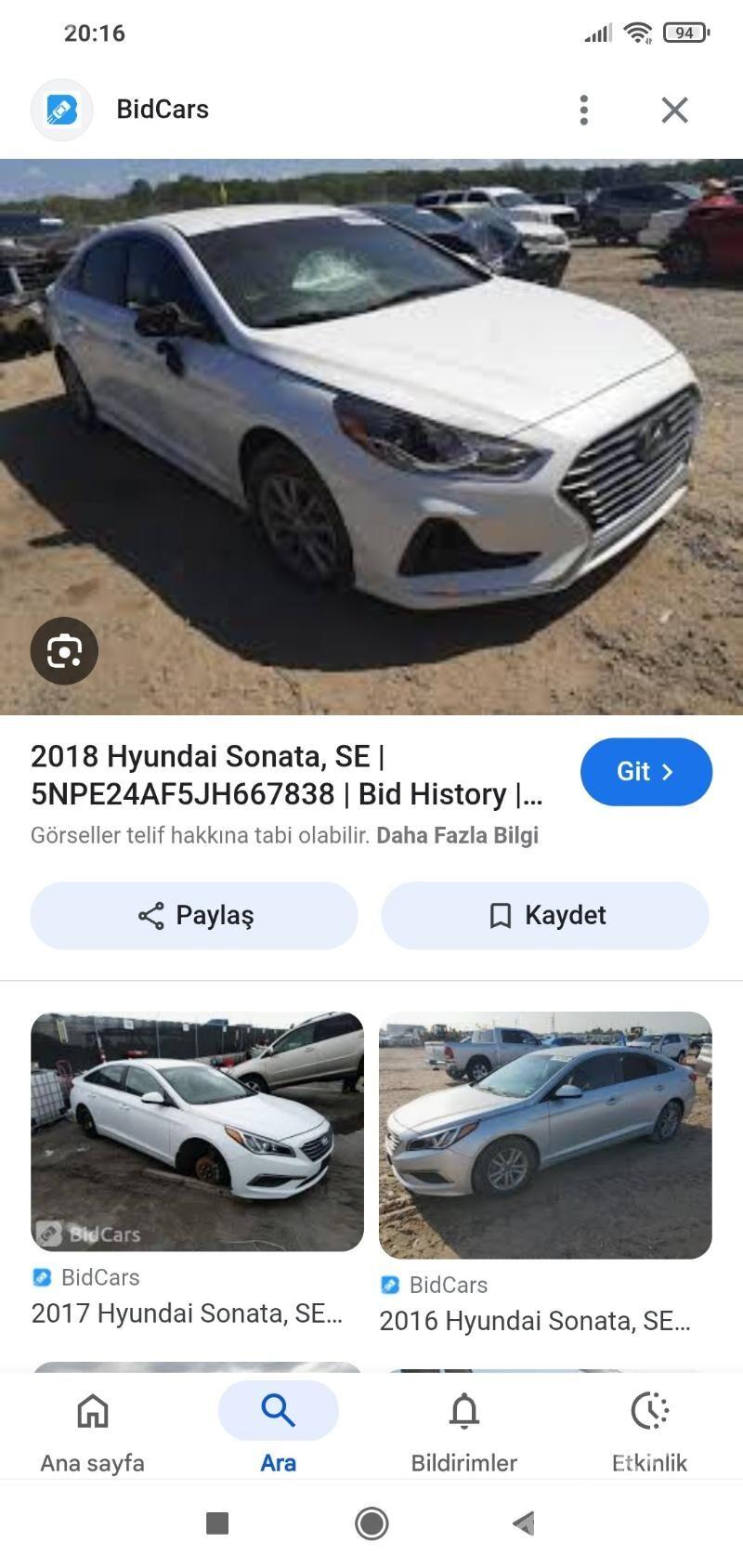743x1568 pixels.
Task: Tap the magnifier icon on the Ara tab
Action: (278, 1408)
